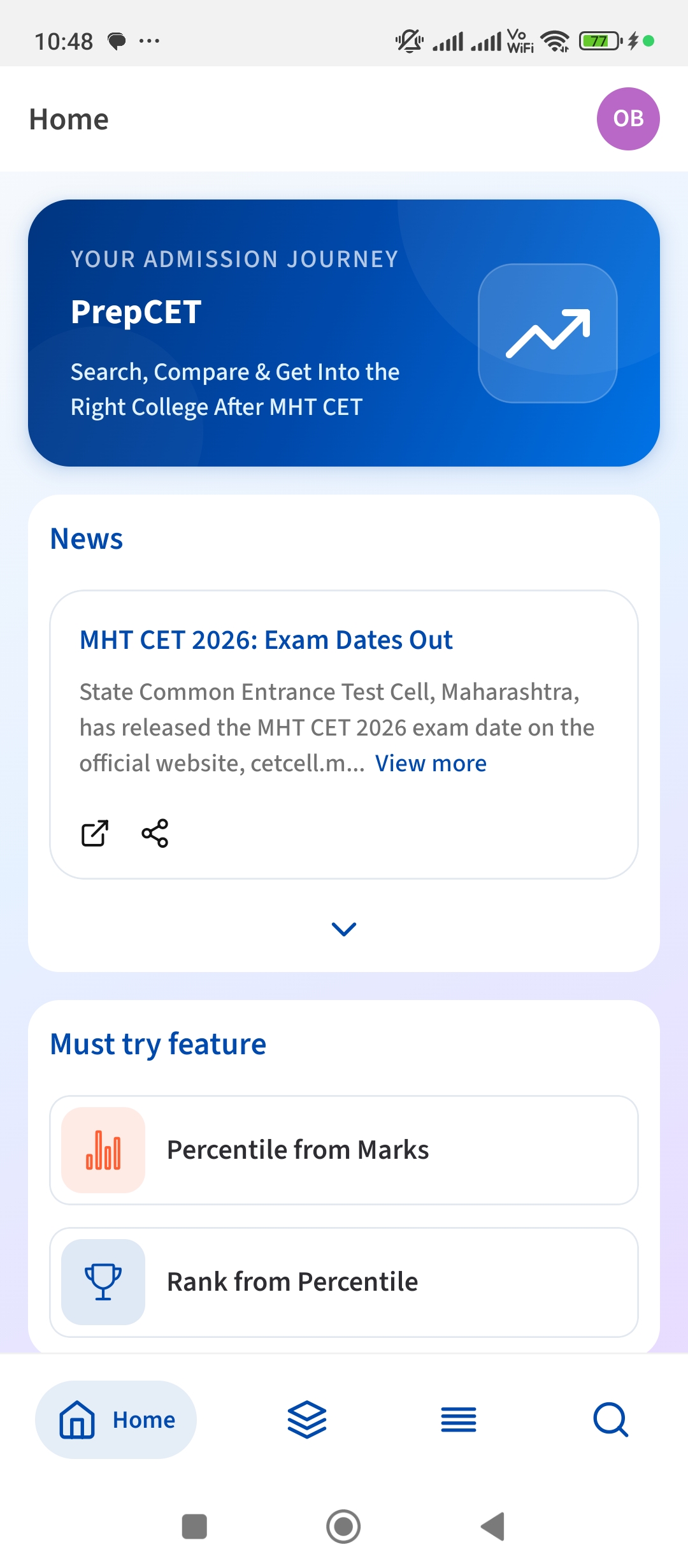Toggle the silent mode status icon
Viewport: 688px width, 1568px height.
409,41
